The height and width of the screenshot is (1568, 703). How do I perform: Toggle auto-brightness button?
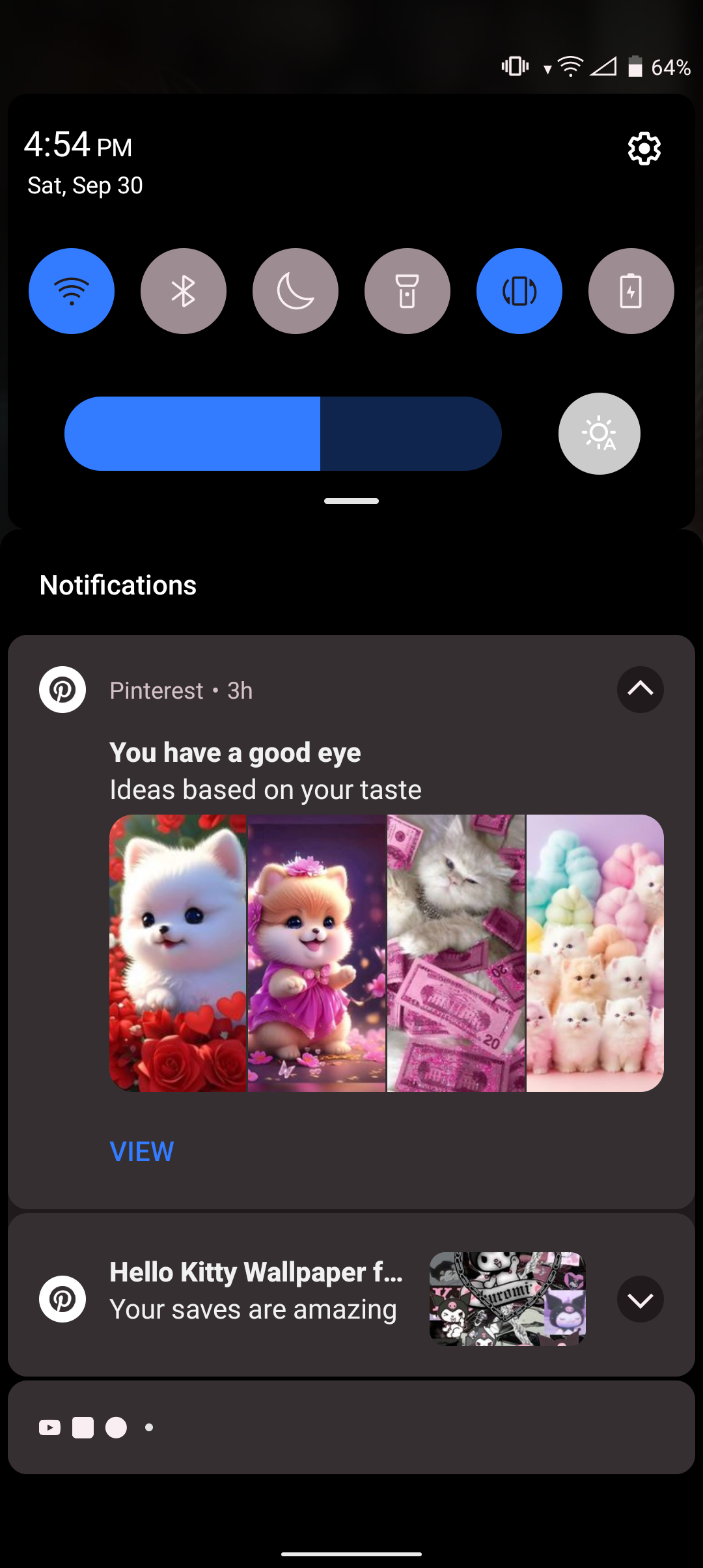point(600,434)
